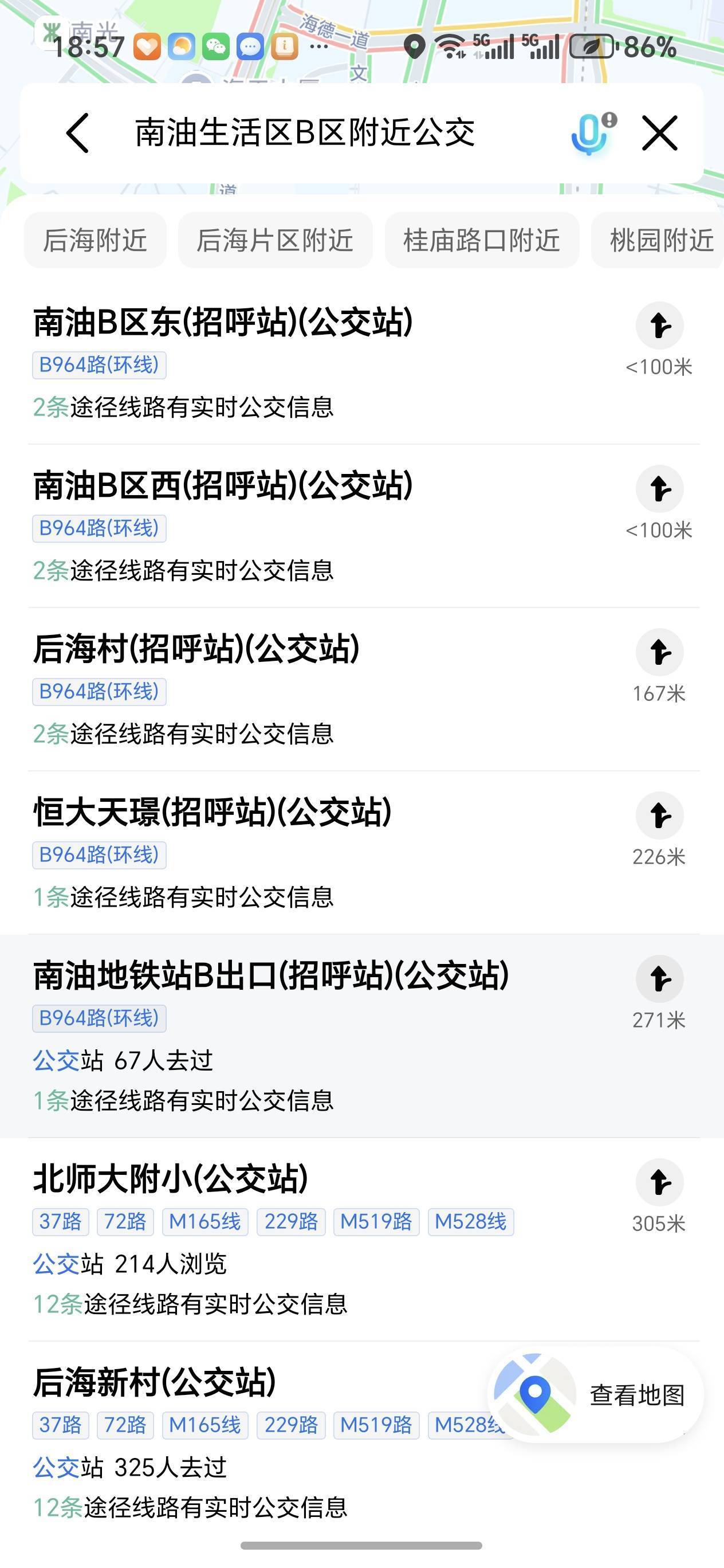This screenshot has width=724, height=1568.
Task: Open the 南油地铁站B出口(招呼站) result
Action: coord(271,975)
